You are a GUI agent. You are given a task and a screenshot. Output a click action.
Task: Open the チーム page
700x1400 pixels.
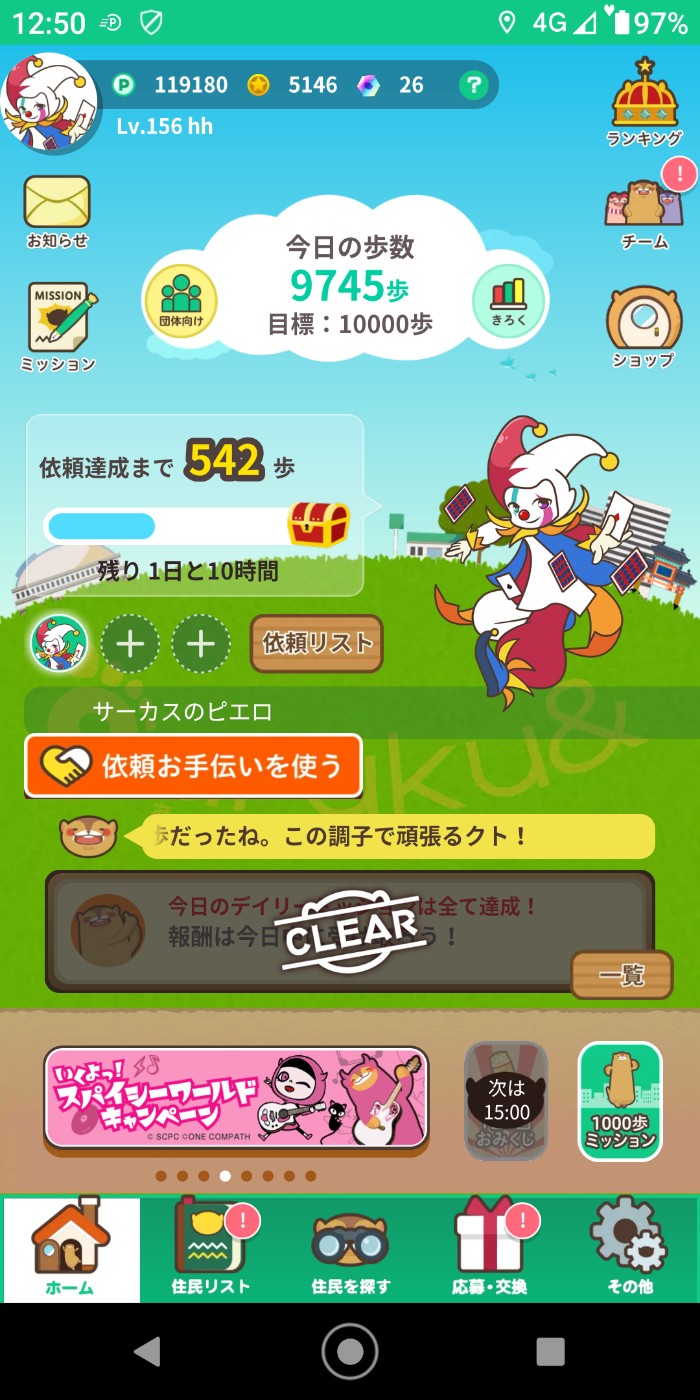coord(645,210)
